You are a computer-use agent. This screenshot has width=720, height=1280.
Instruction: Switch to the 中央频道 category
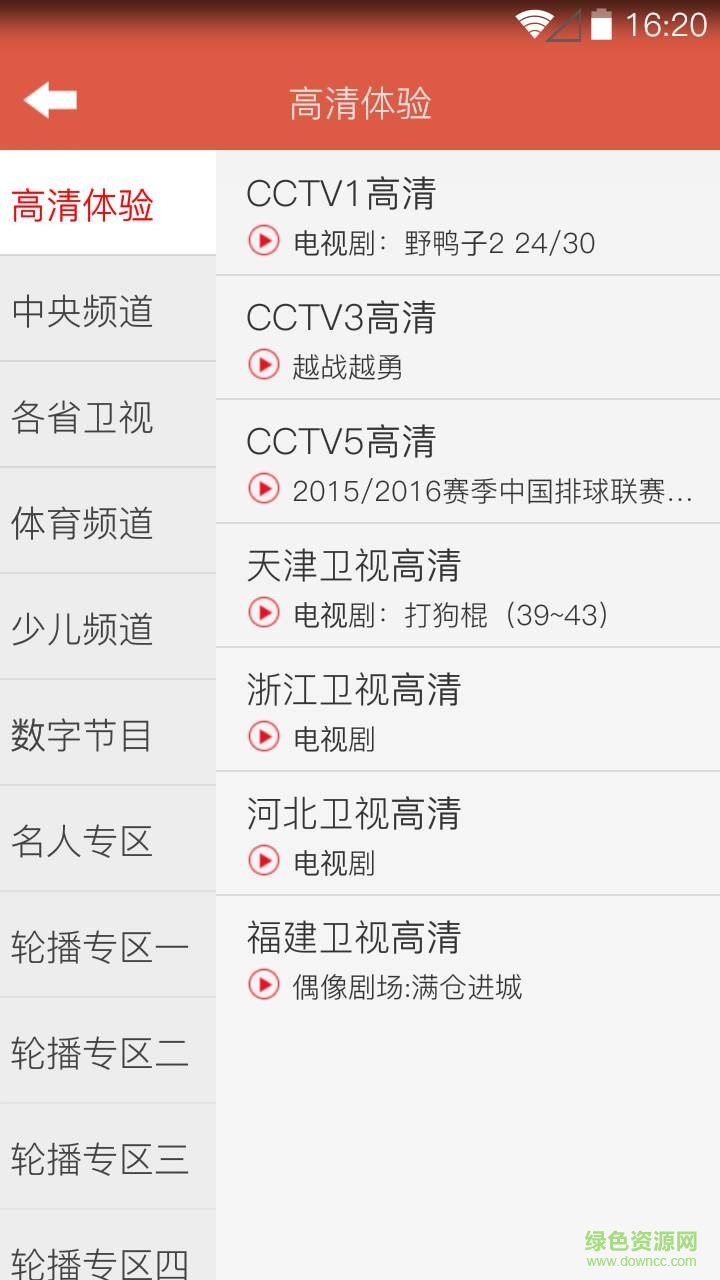tap(84, 313)
